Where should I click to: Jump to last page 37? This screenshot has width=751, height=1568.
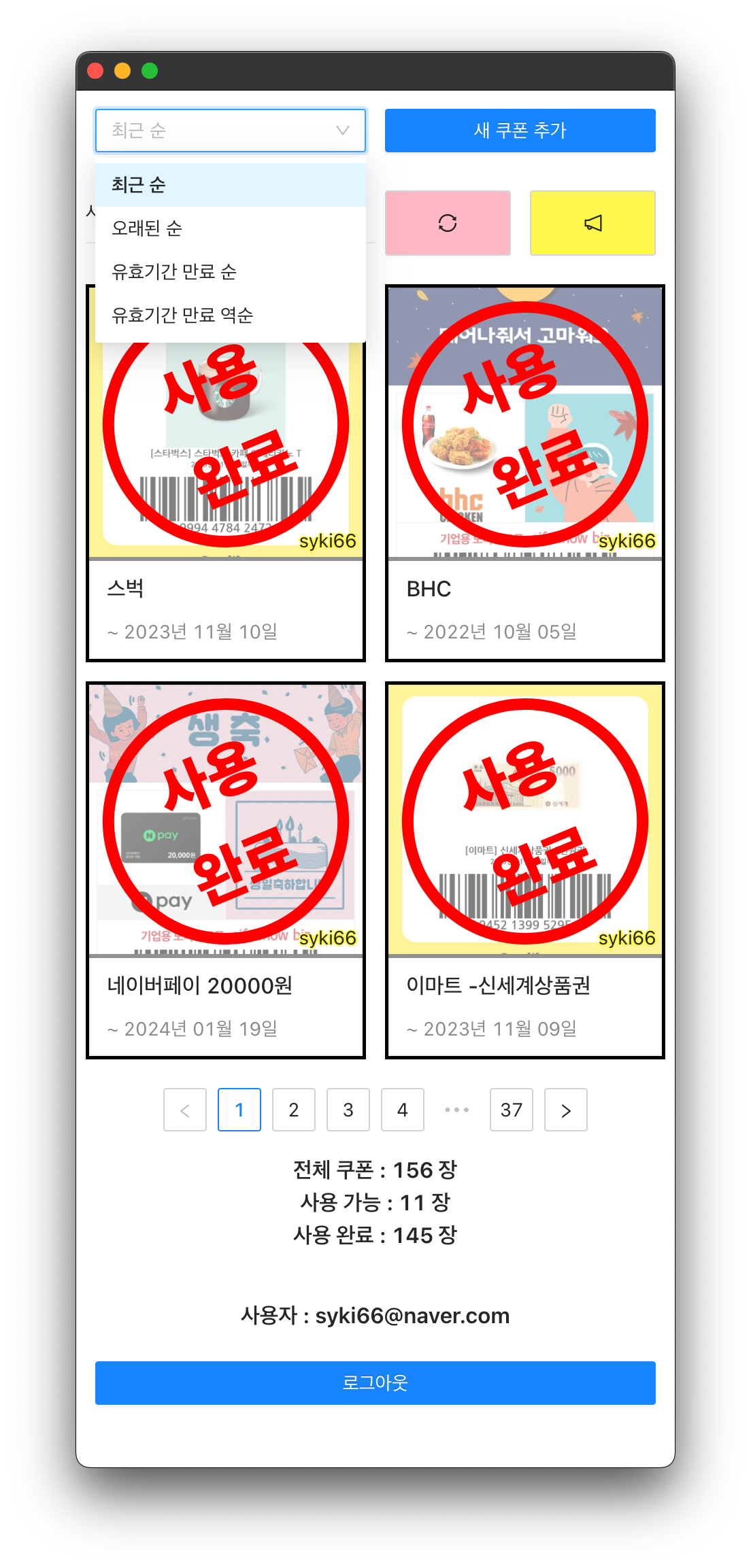(512, 1110)
